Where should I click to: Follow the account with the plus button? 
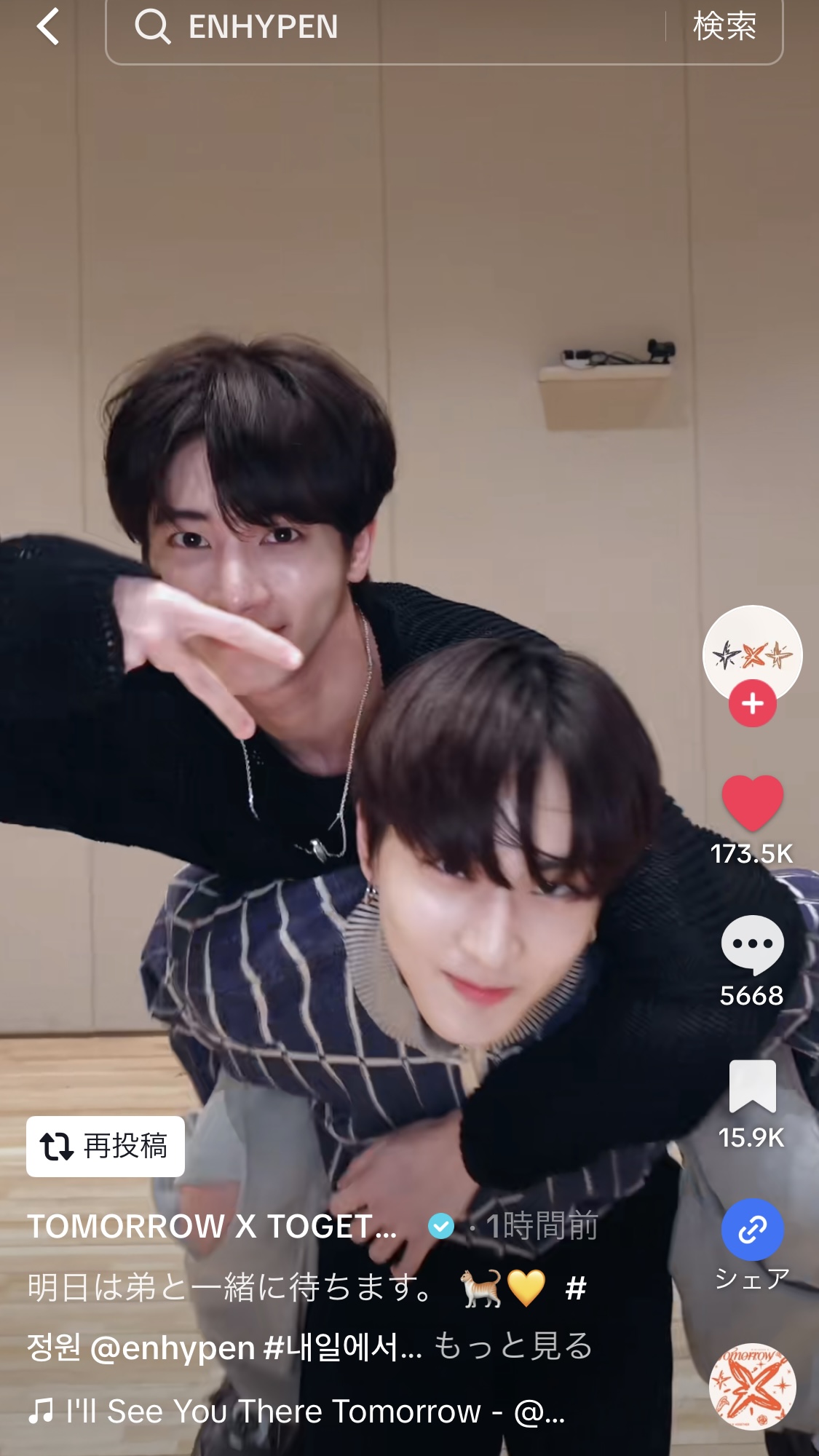click(x=752, y=703)
